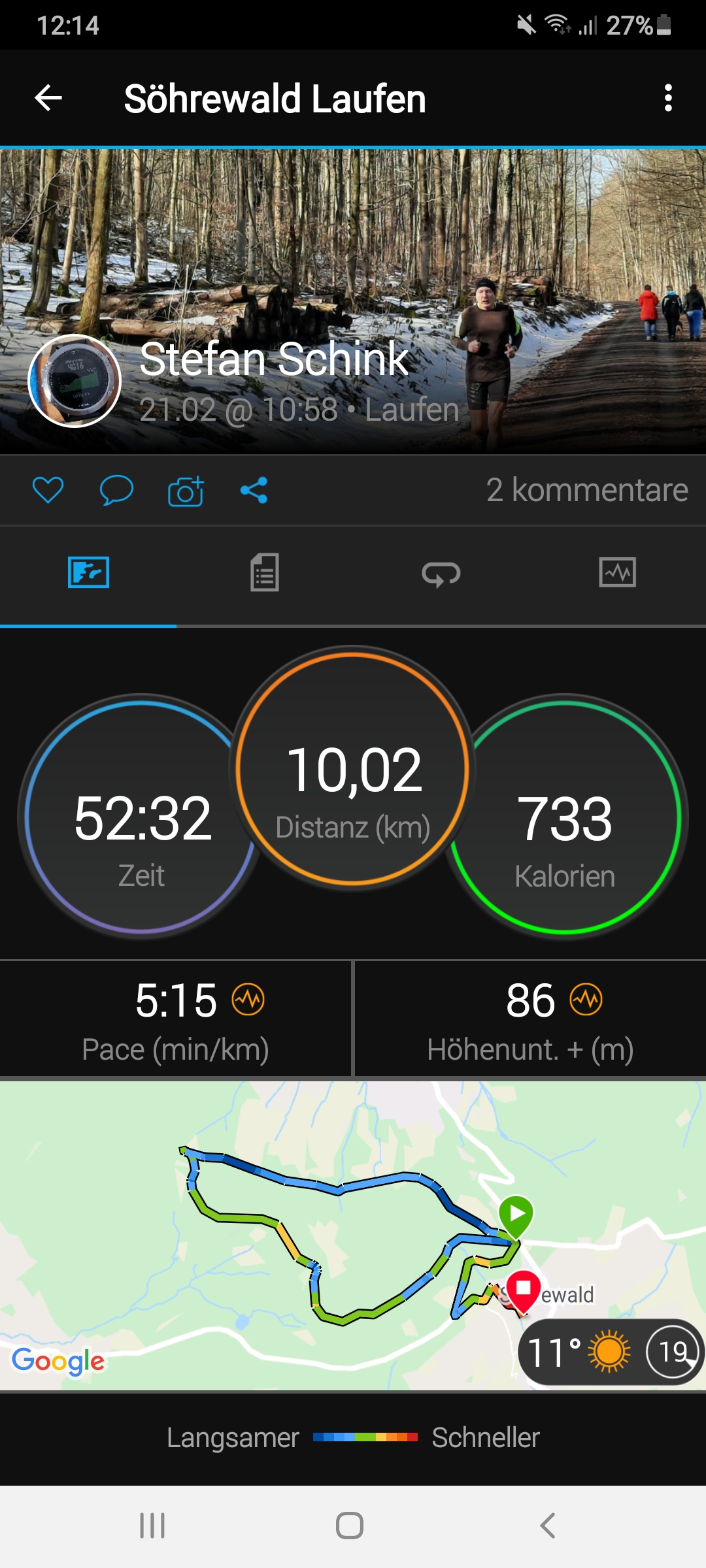Open recent apps from navigation bar
706x1568 pixels.
152,1526
